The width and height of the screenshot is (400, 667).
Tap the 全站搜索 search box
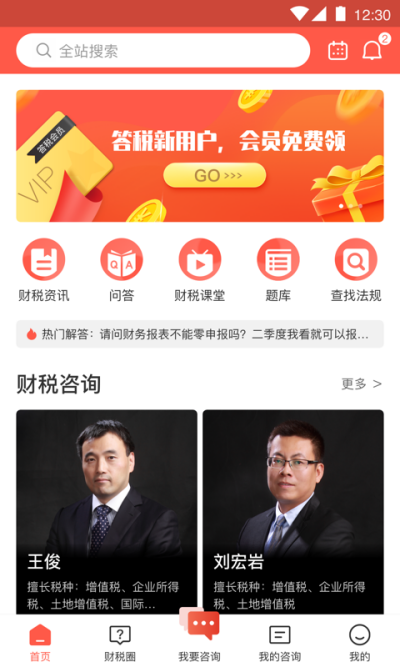(163, 51)
